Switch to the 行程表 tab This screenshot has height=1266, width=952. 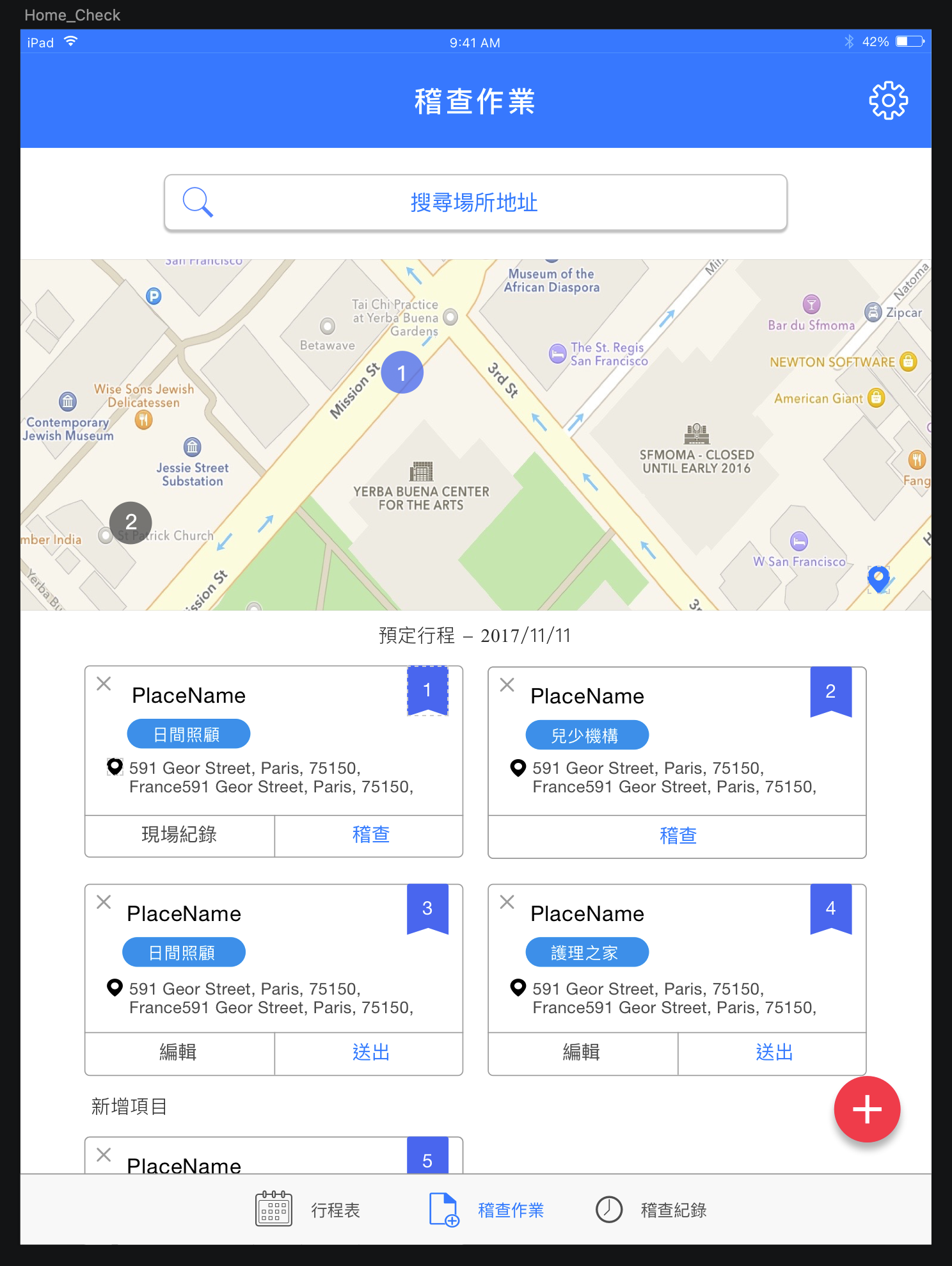[308, 1210]
